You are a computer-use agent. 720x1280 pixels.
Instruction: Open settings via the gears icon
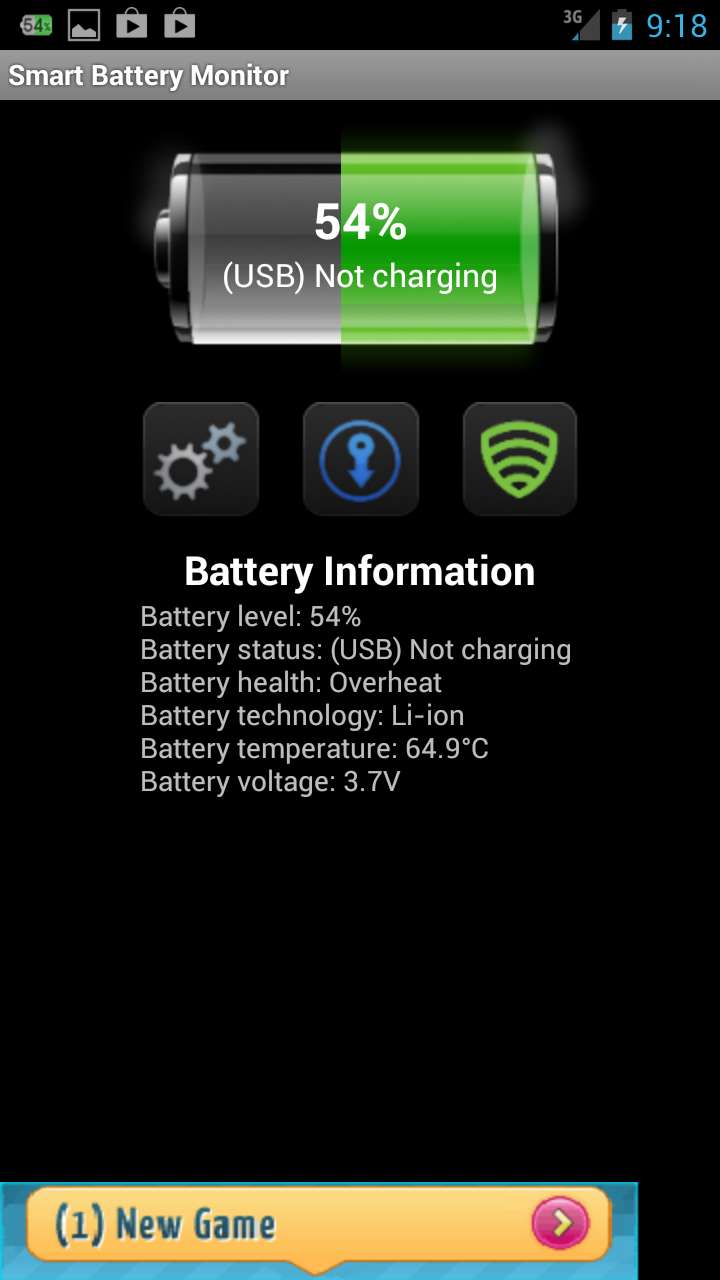click(x=201, y=459)
